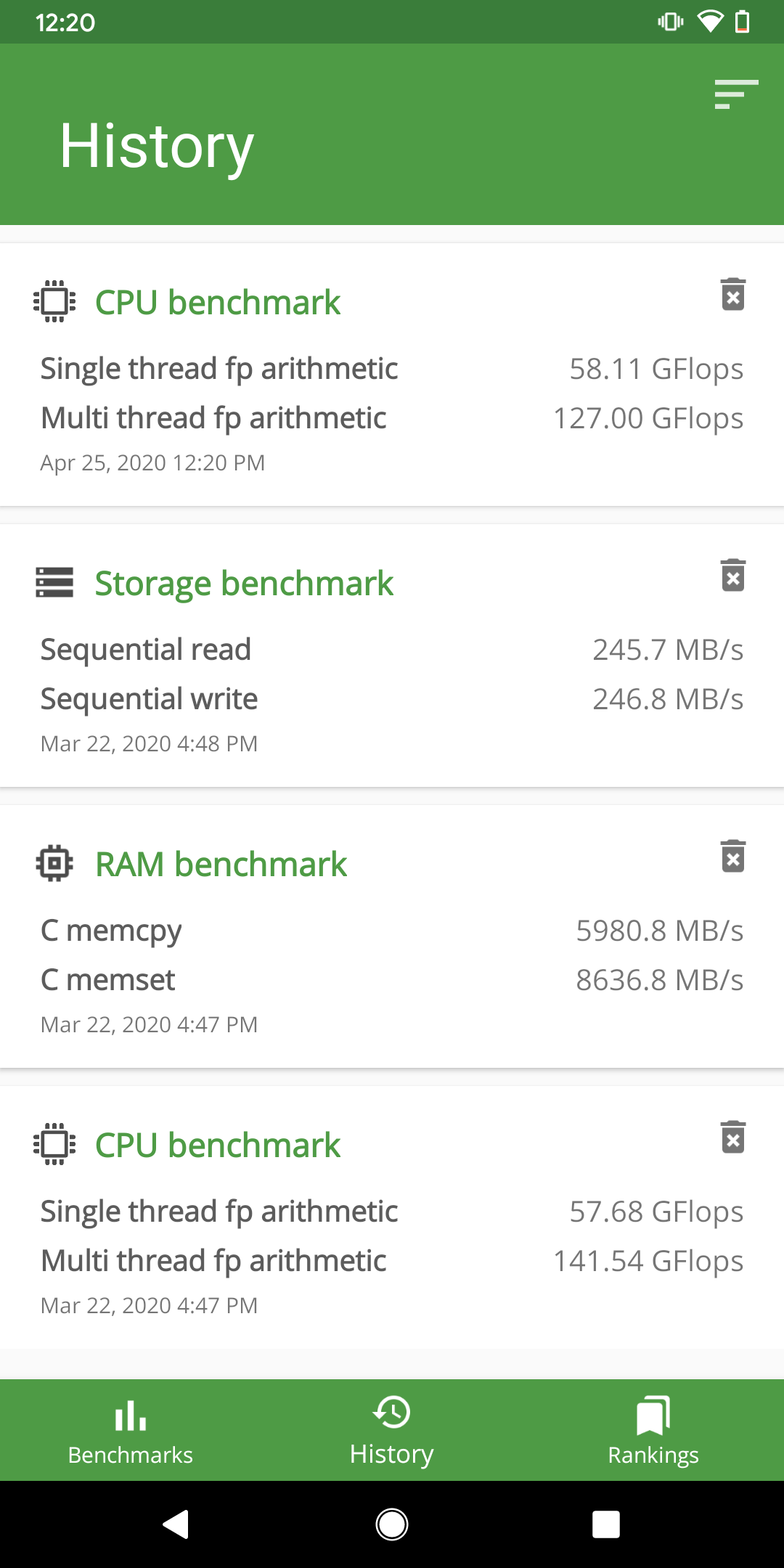This screenshot has height=1568, width=784.
Task: Open the Storage benchmark details
Action: 244,581
